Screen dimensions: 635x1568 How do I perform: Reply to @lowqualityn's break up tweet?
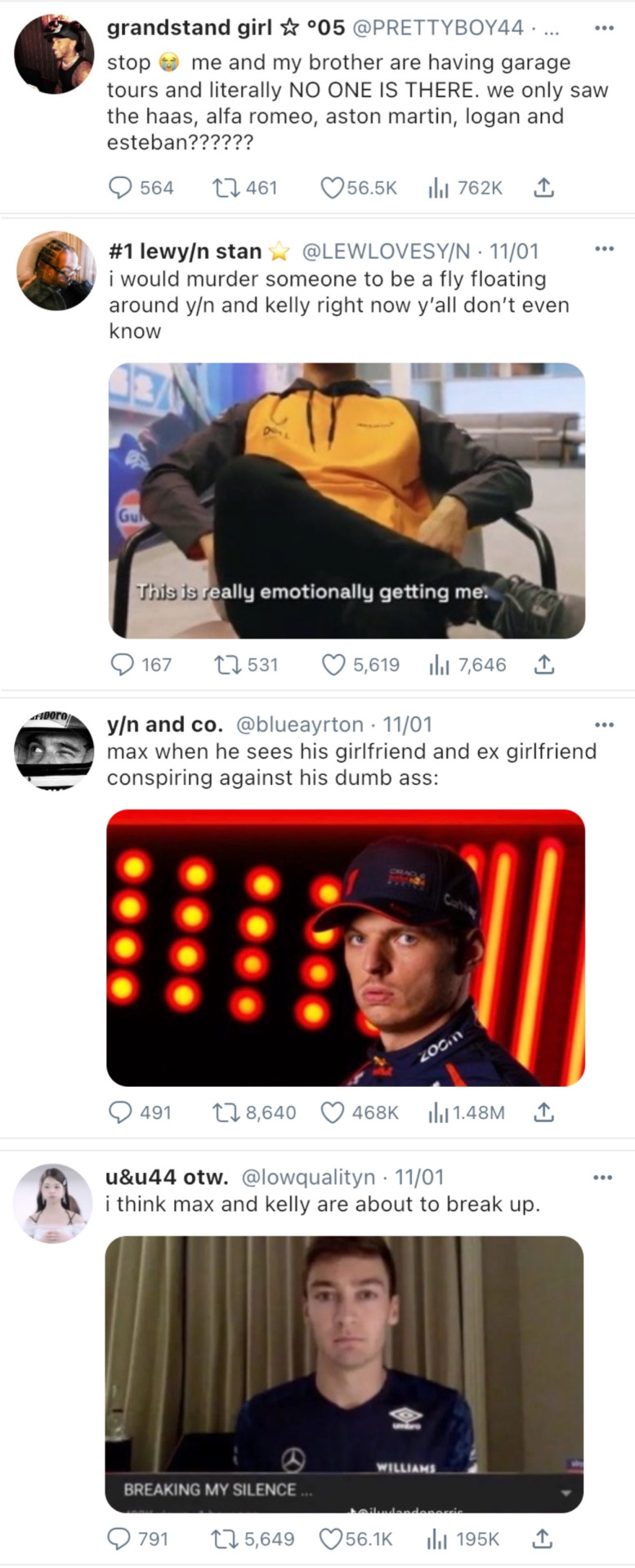tap(119, 1539)
